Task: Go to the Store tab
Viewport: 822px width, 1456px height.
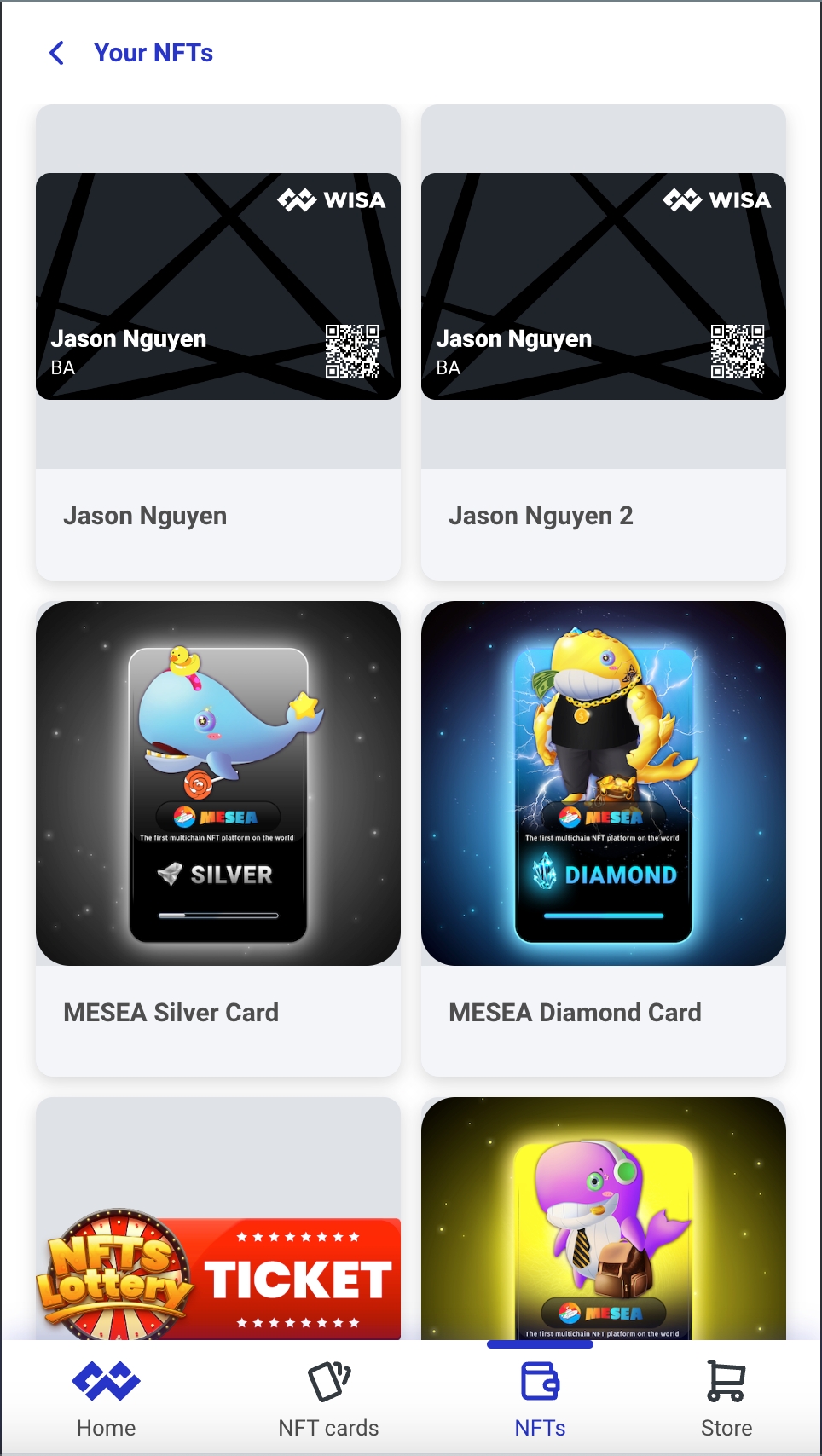Action: (x=726, y=1400)
